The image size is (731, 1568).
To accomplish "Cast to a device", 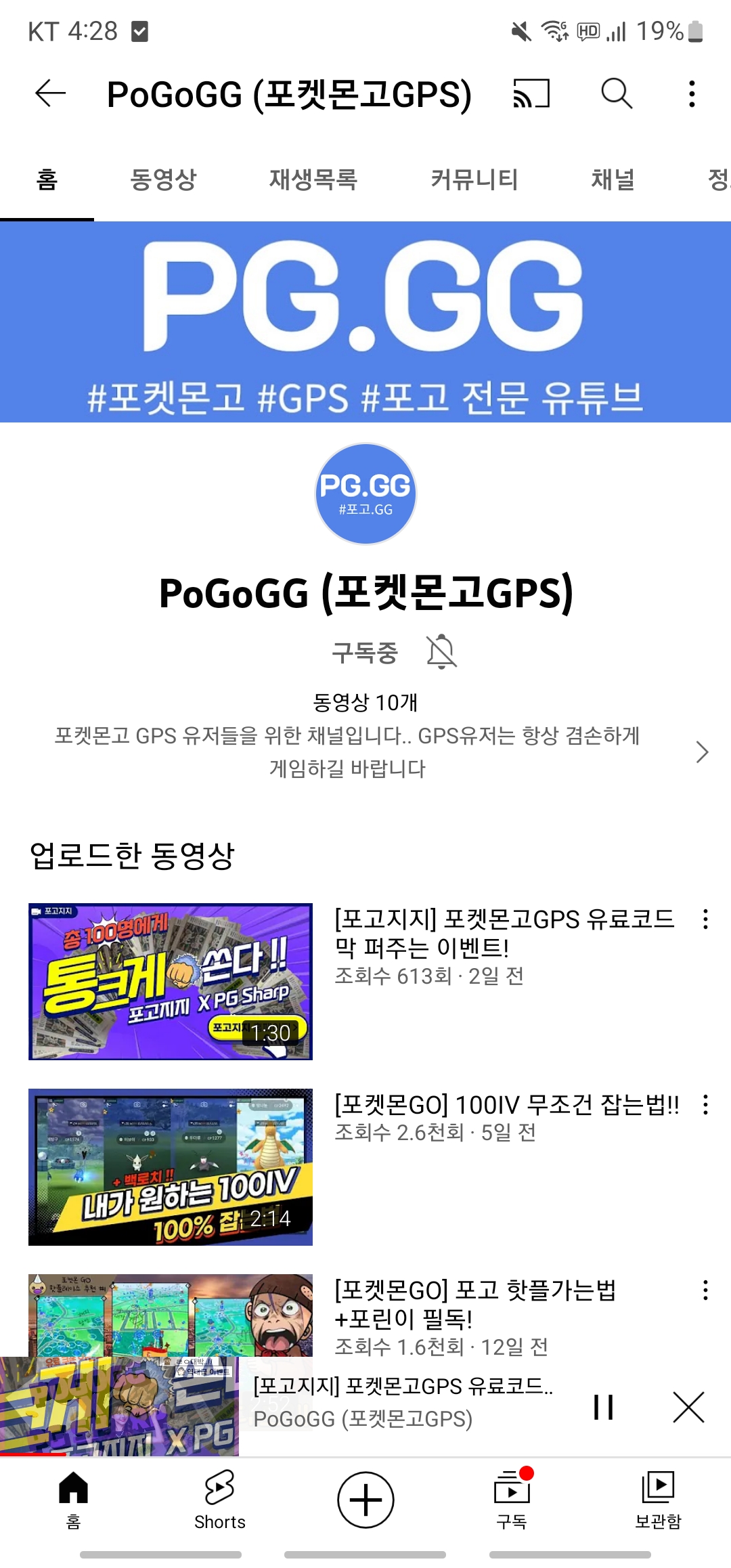I will point(531,93).
